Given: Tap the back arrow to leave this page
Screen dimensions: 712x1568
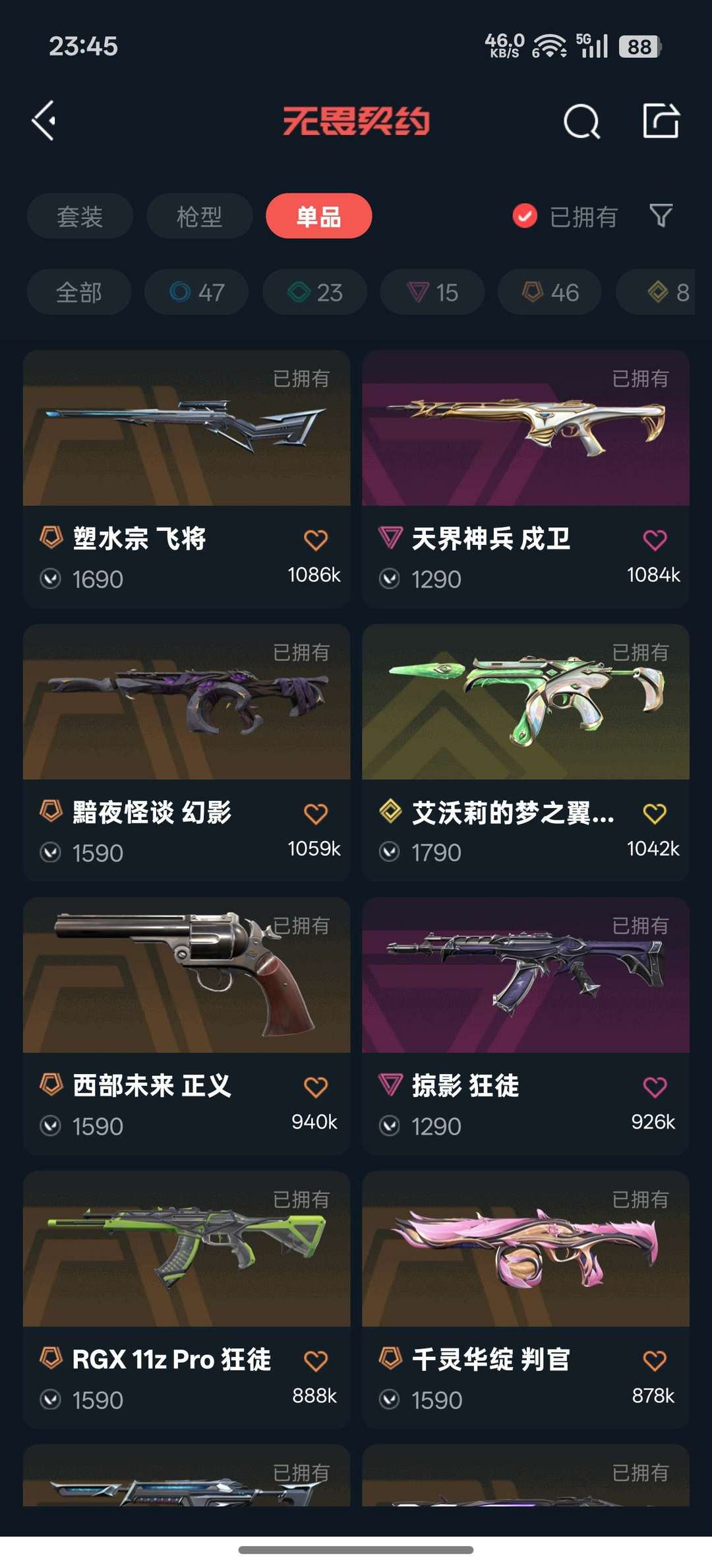Looking at the screenshot, I should pyautogui.click(x=44, y=121).
